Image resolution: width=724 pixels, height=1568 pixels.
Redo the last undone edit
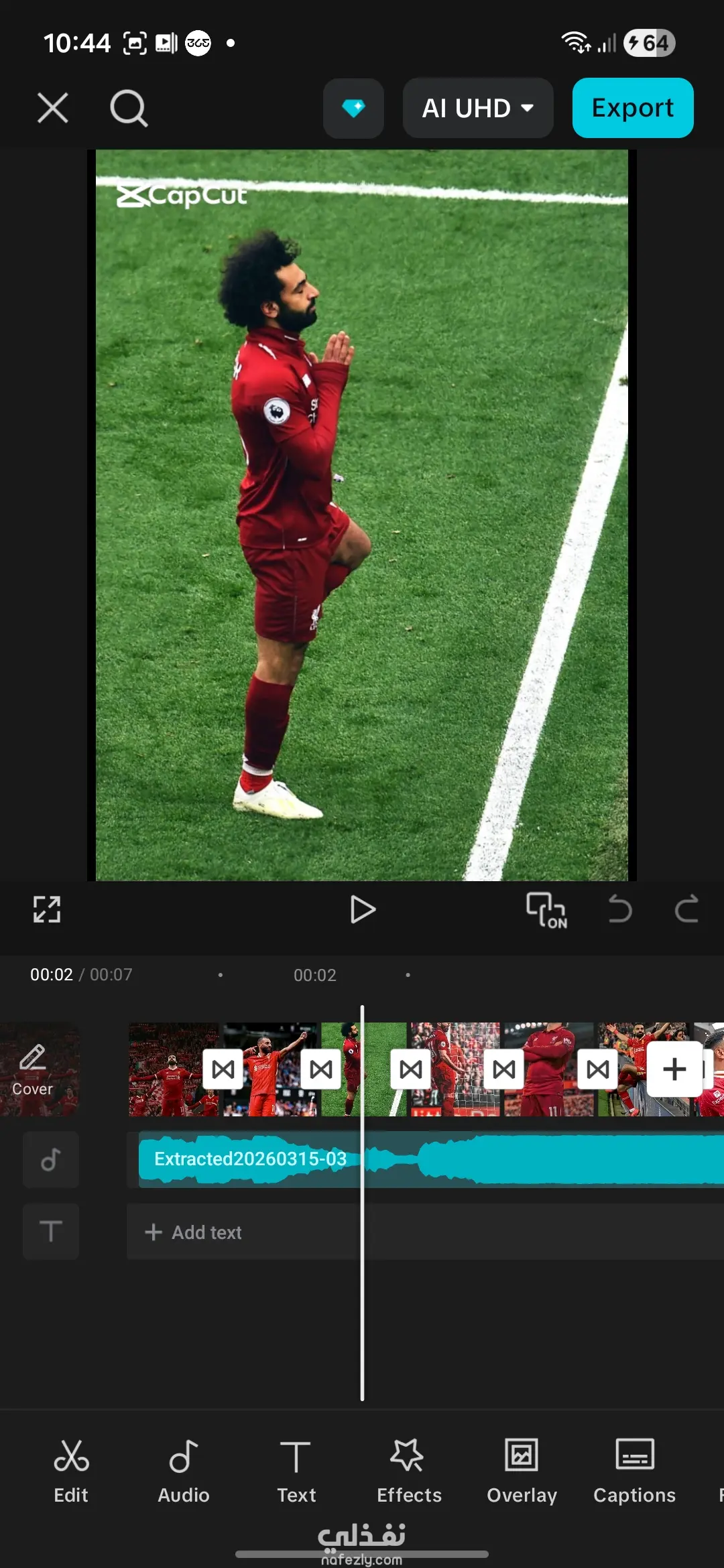pos(686,909)
